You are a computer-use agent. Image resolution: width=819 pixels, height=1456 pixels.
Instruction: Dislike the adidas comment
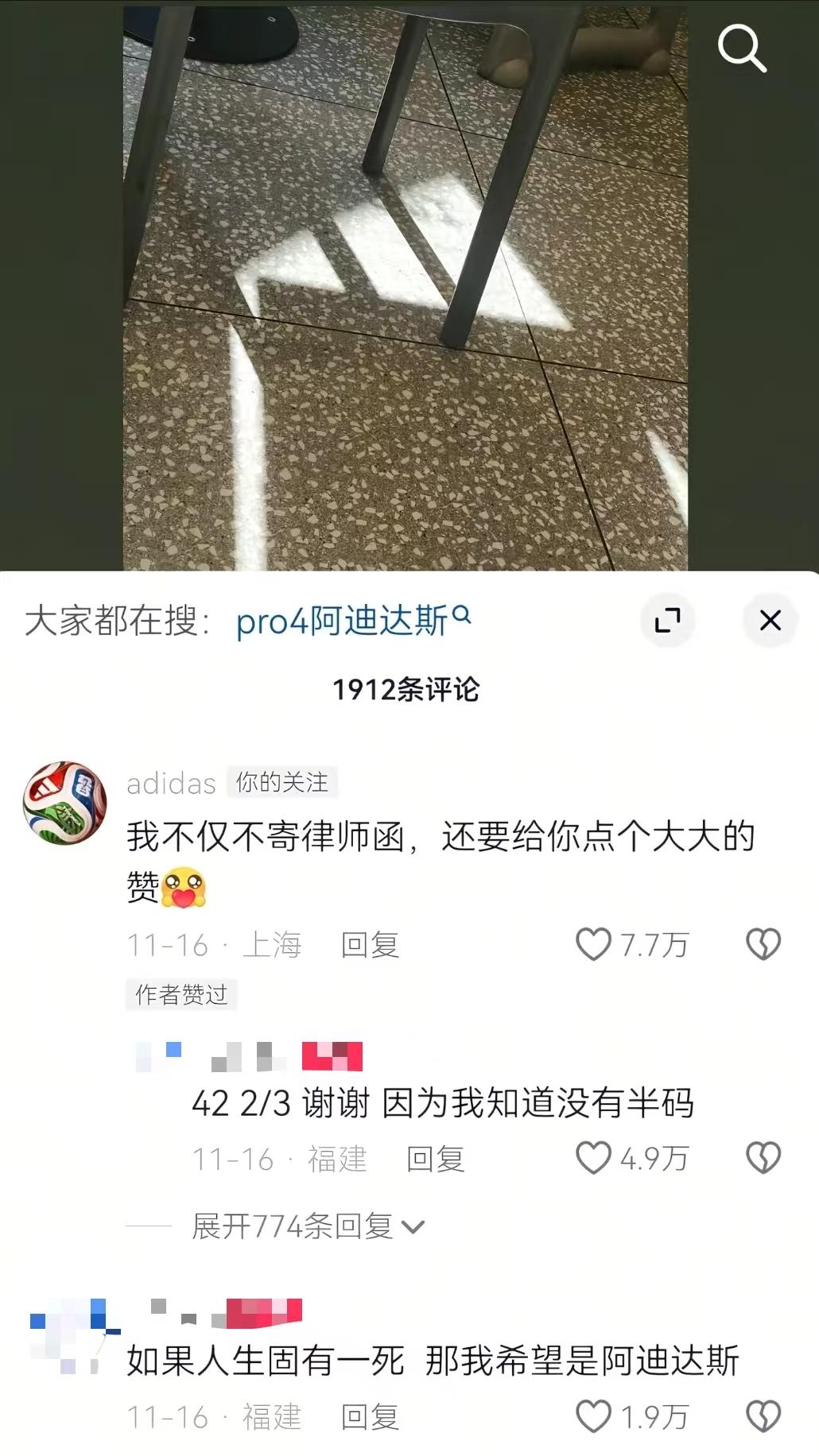tap(763, 944)
